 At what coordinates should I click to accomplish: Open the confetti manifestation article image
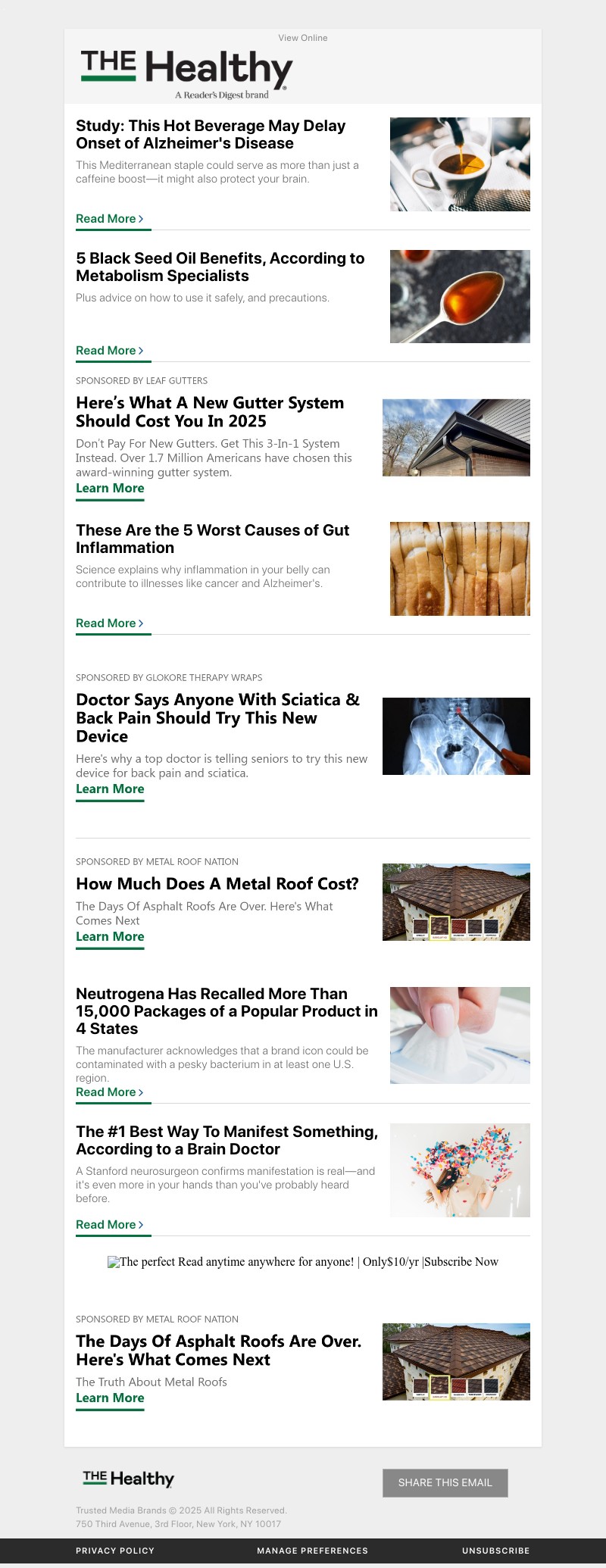pos(460,1170)
